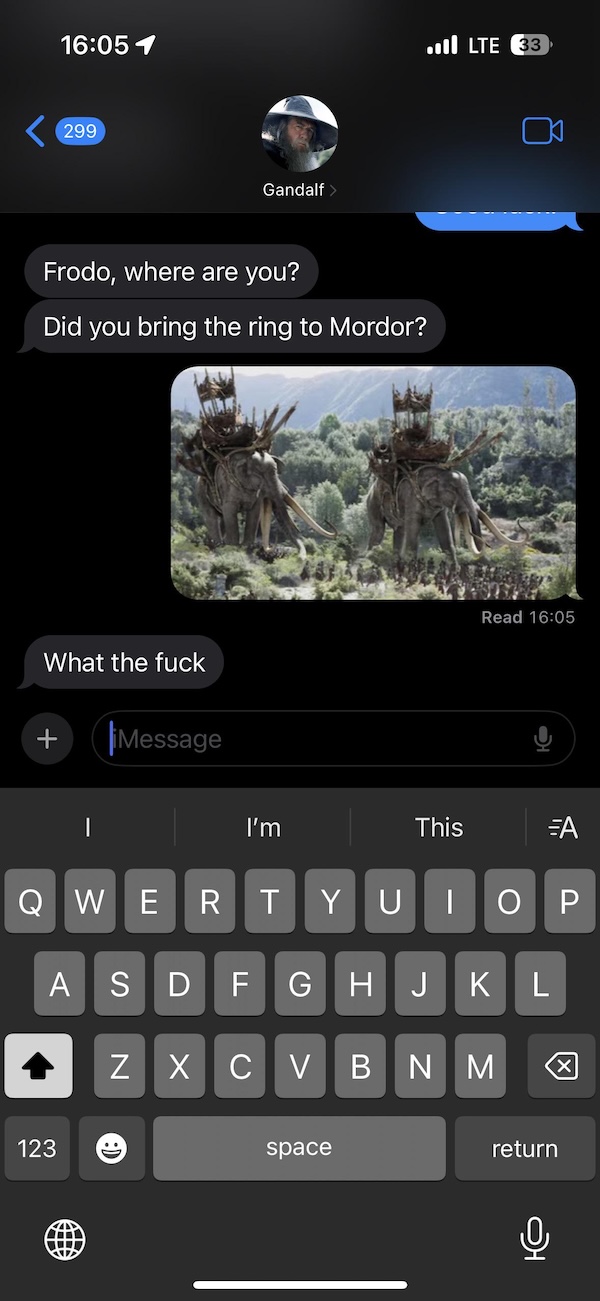Image resolution: width=600 pixels, height=1301 pixels.
Task: Insert the suggestion "I'm"
Action: 263,827
